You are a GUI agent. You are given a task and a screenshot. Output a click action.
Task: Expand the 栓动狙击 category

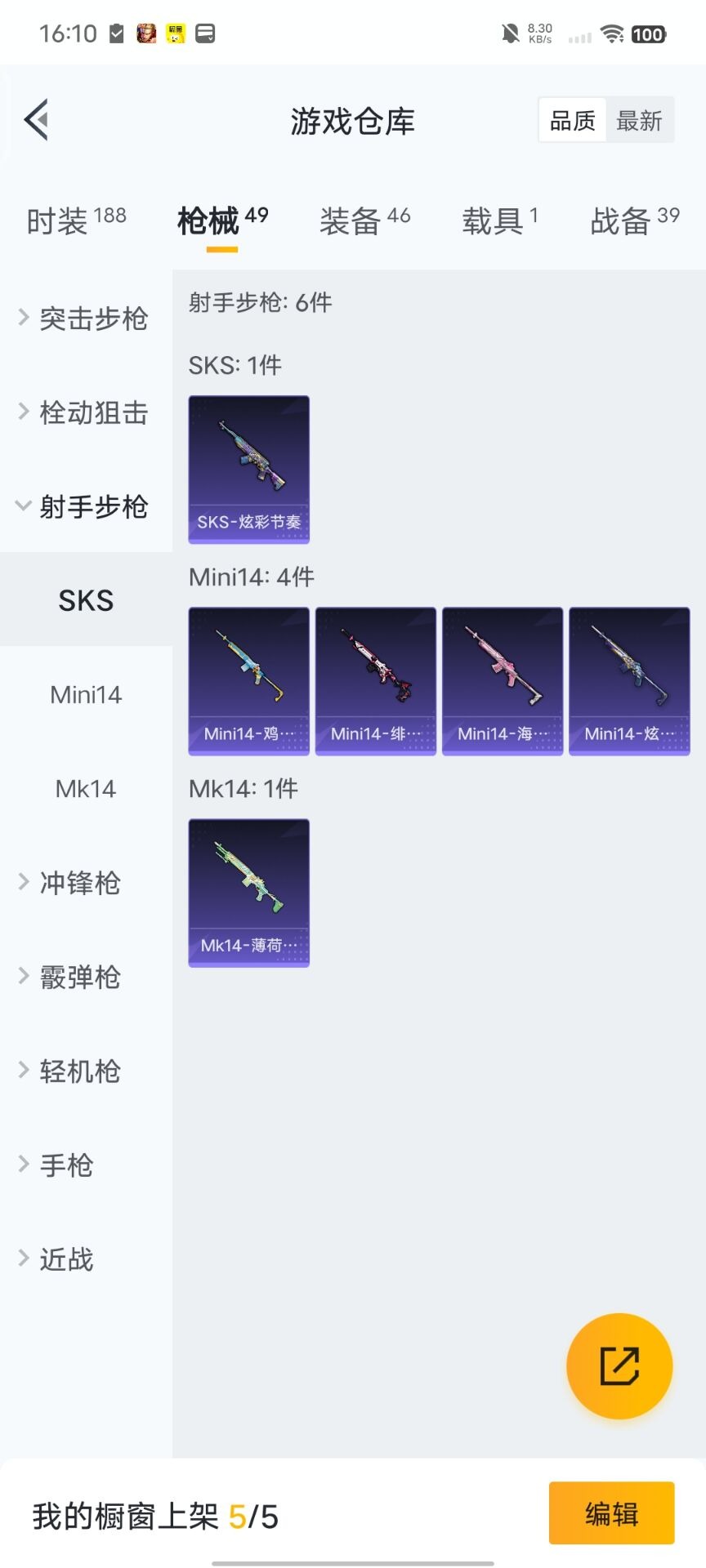(x=86, y=412)
